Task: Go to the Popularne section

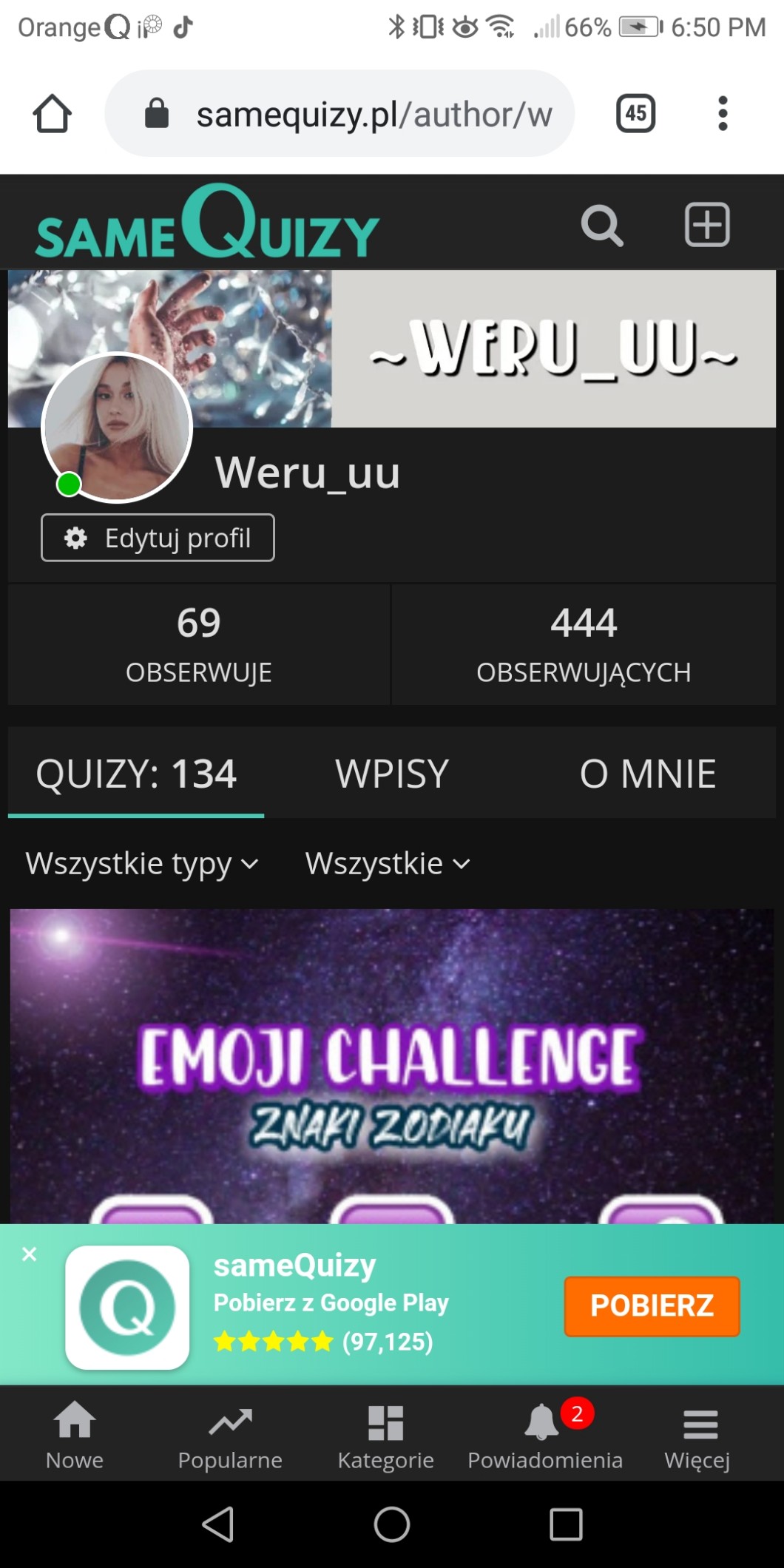Action: point(230,1435)
